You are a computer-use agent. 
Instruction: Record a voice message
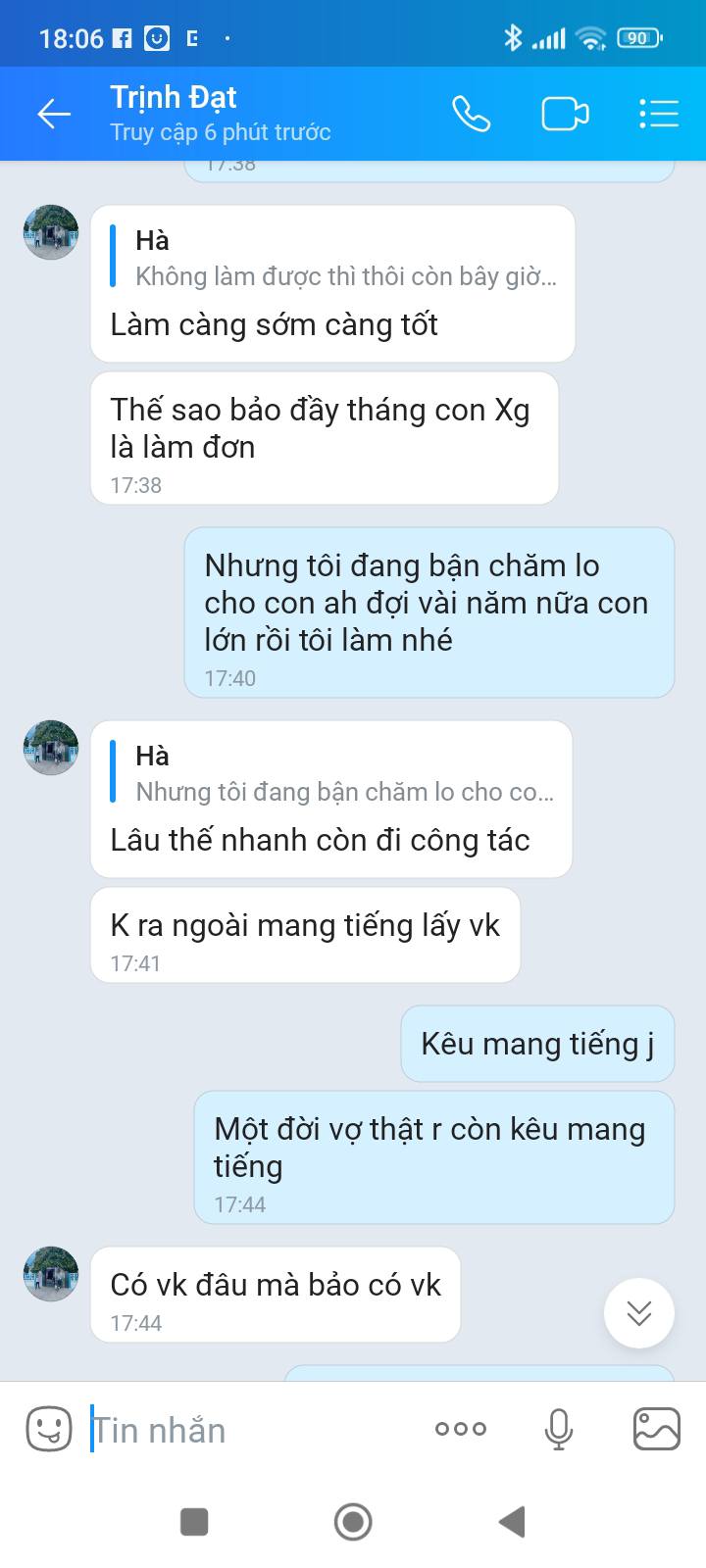coord(559,1429)
